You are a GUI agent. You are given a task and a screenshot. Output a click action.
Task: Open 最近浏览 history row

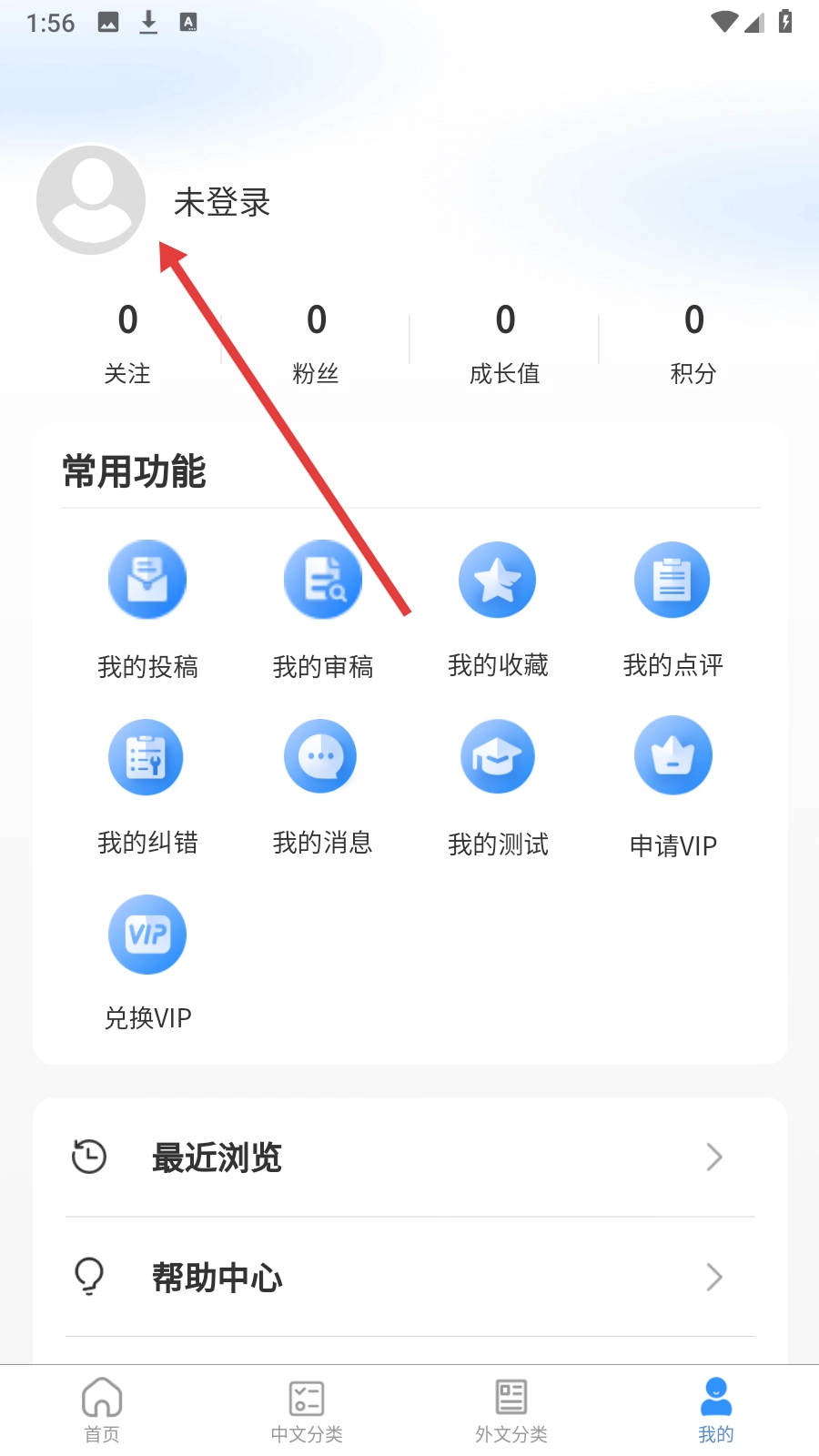pyautogui.click(x=409, y=1158)
